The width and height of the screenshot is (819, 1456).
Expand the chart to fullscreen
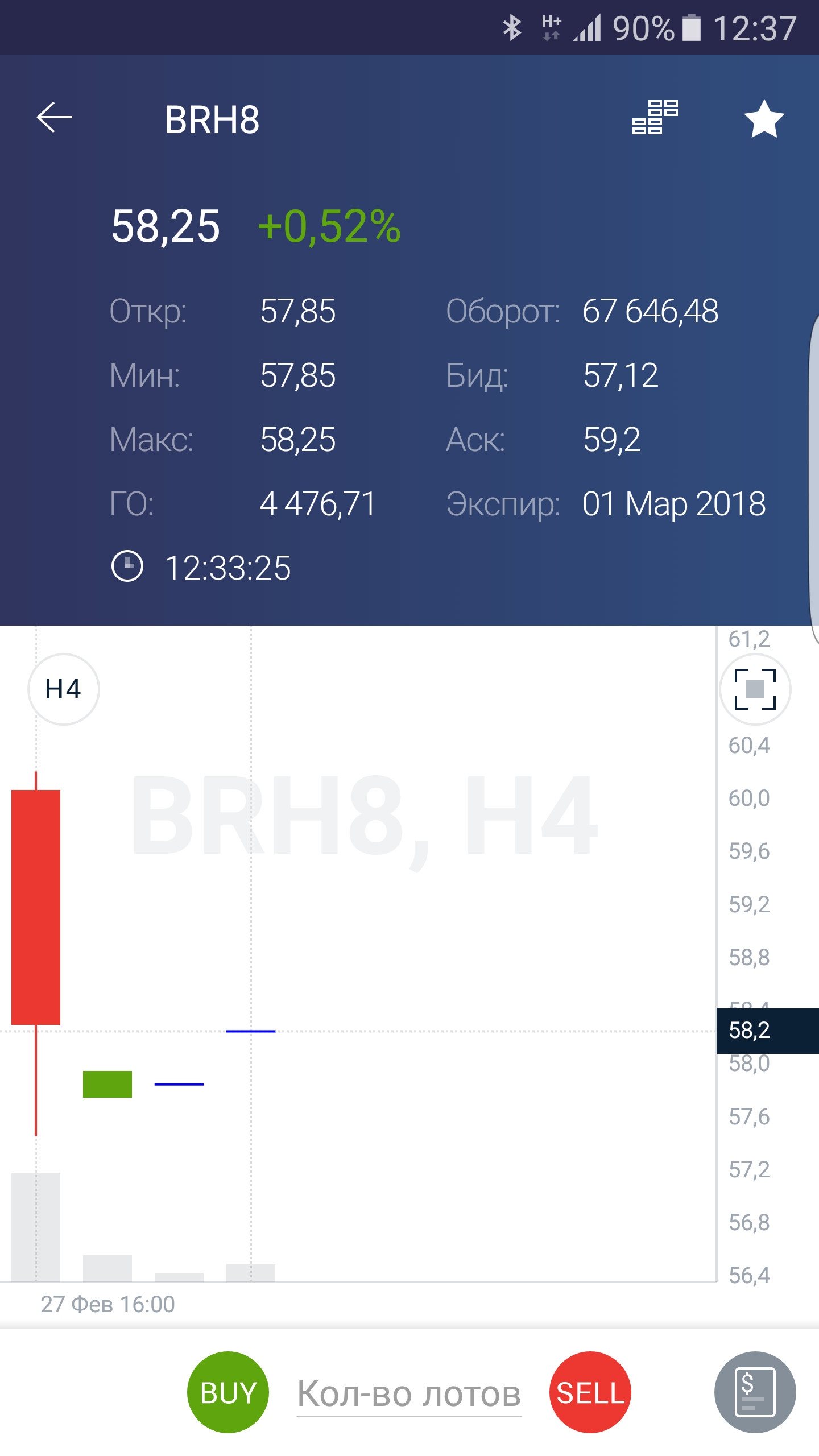click(x=755, y=689)
